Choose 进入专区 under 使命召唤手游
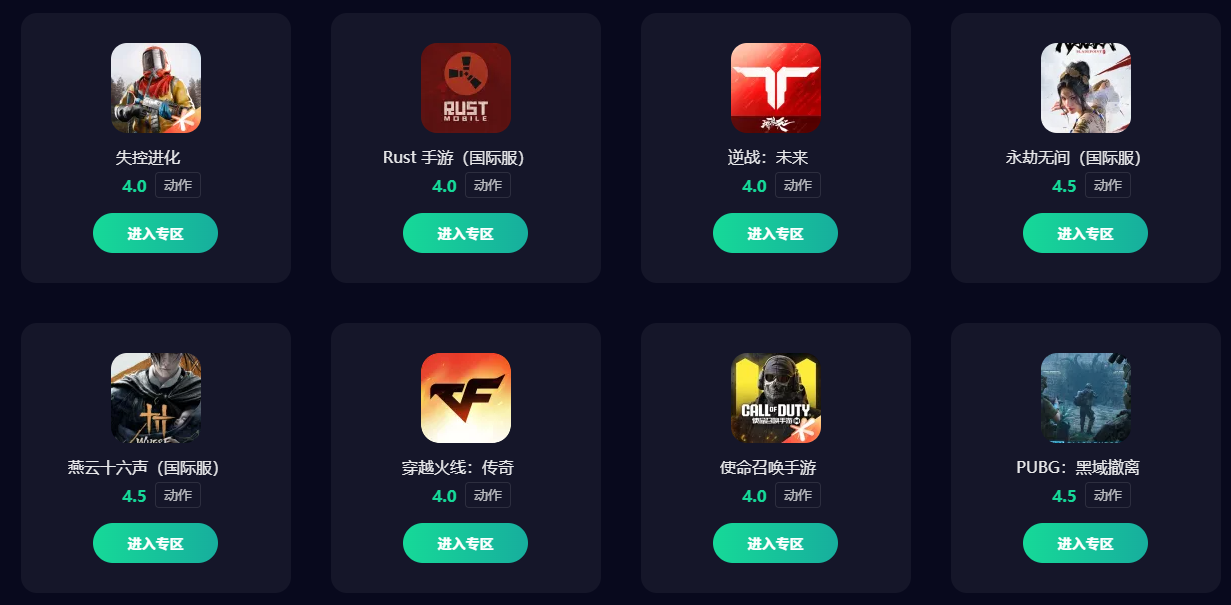1231x605 pixels. coord(775,543)
